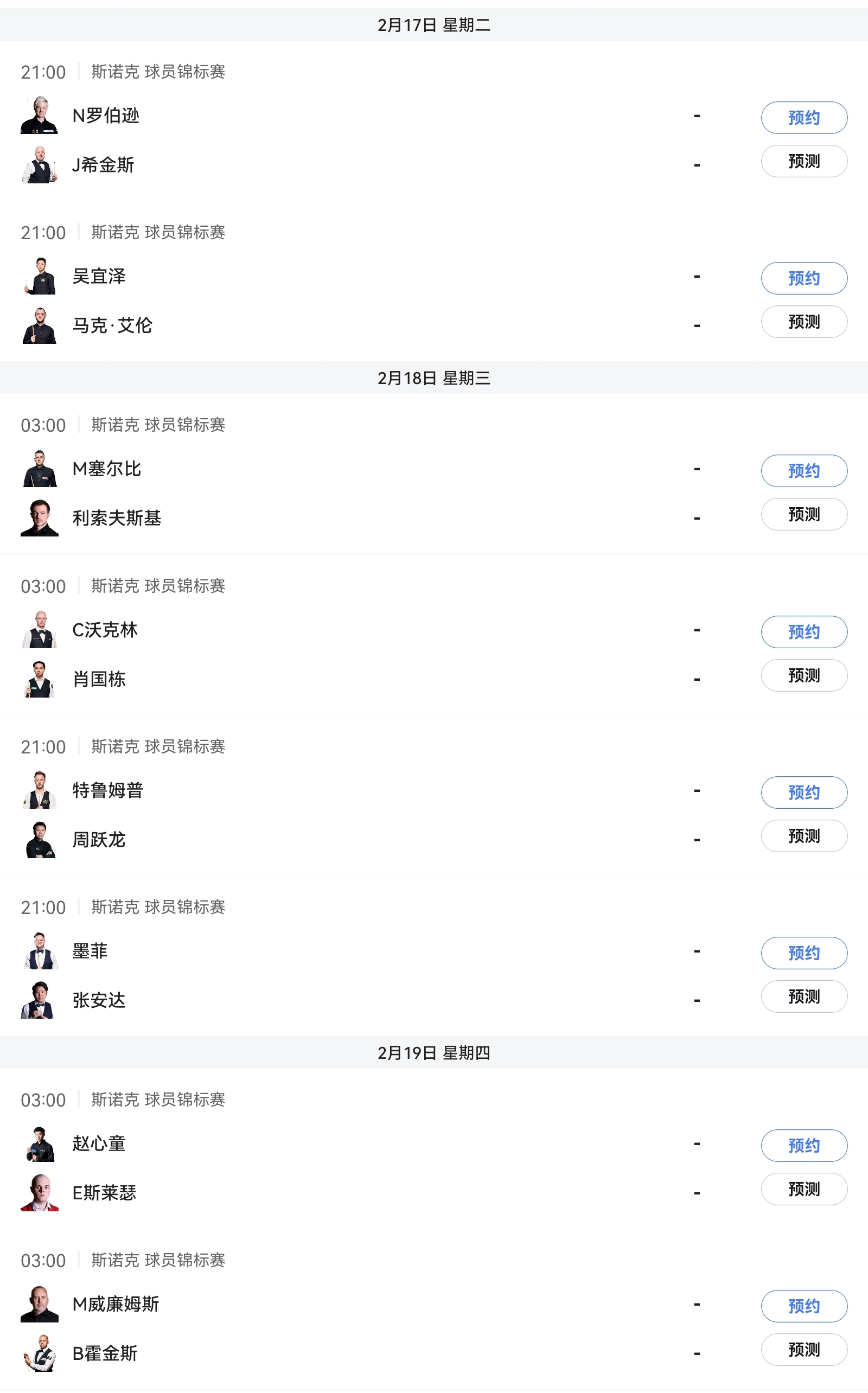Tap 预约 for M威廉姆斯 vs B霍金斯
This screenshot has height=1393, width=868.
pyautogui.click(x=803, y=1306)
